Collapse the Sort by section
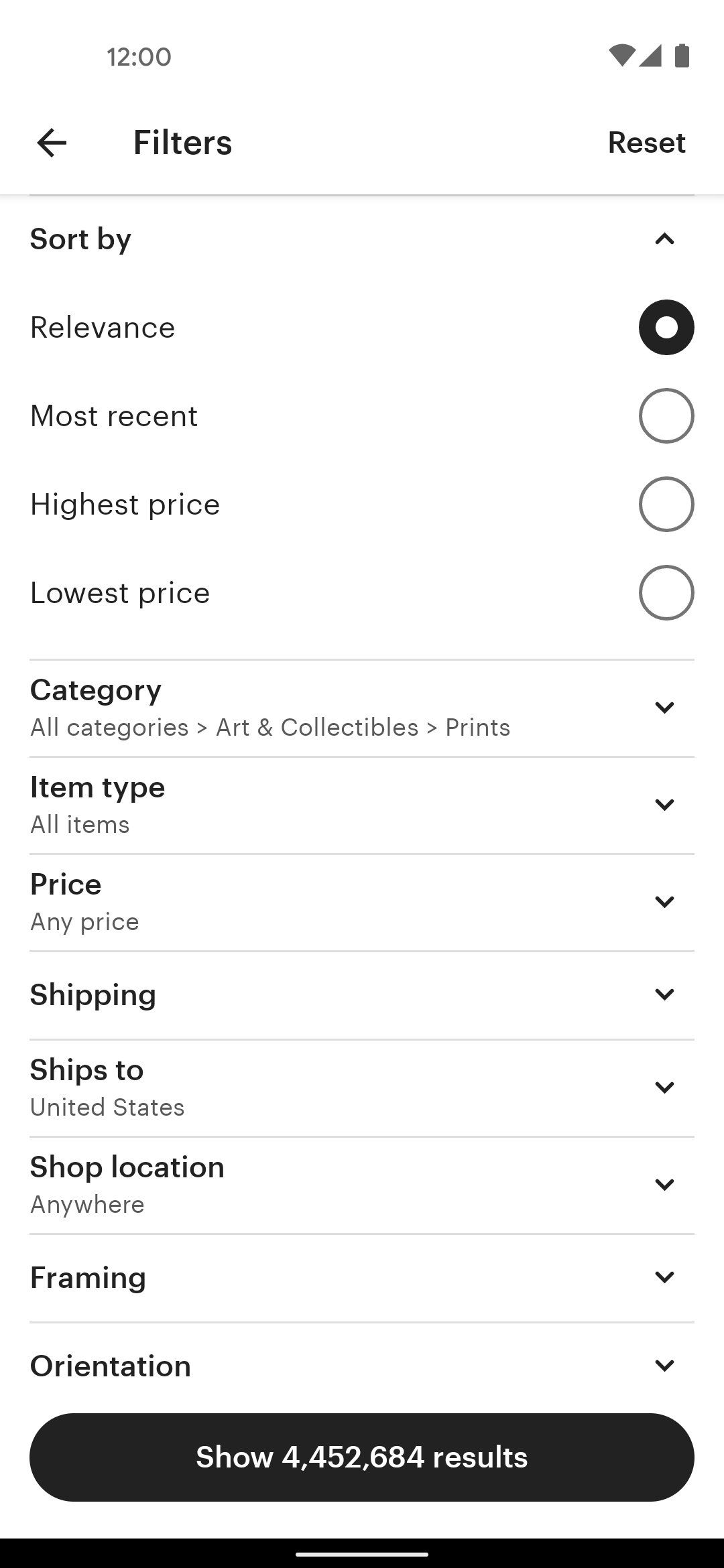Screen dimensions: 724x1568 [362, 239]
